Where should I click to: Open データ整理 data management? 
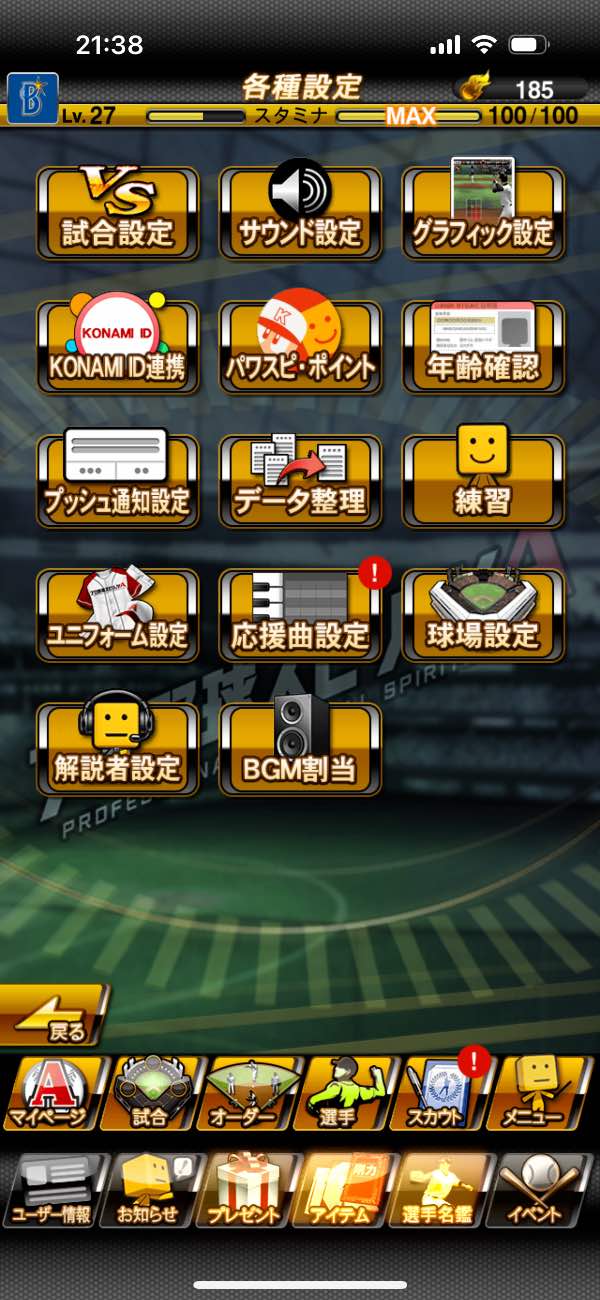tap(300, 481)
